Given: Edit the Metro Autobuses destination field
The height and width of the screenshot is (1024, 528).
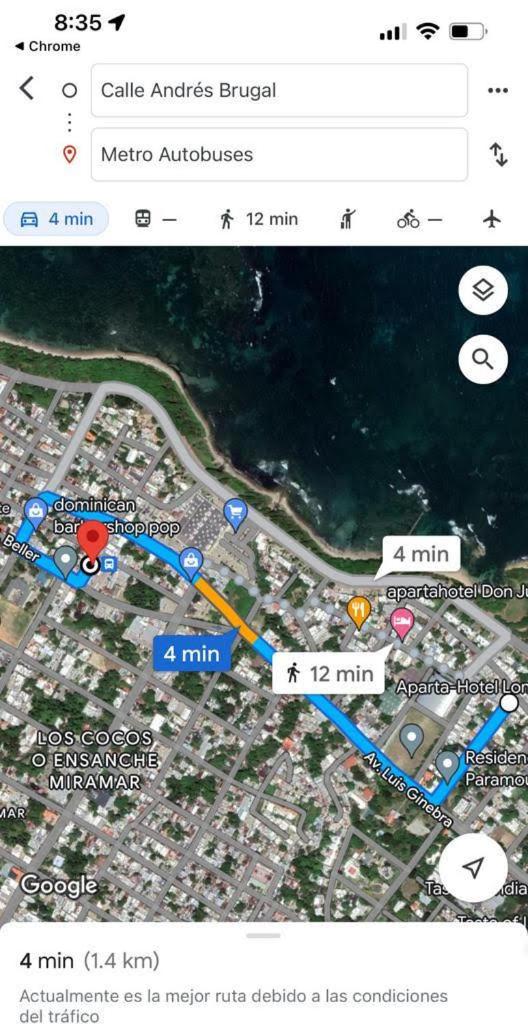Looking at the screenshot, I should [279, 154].
